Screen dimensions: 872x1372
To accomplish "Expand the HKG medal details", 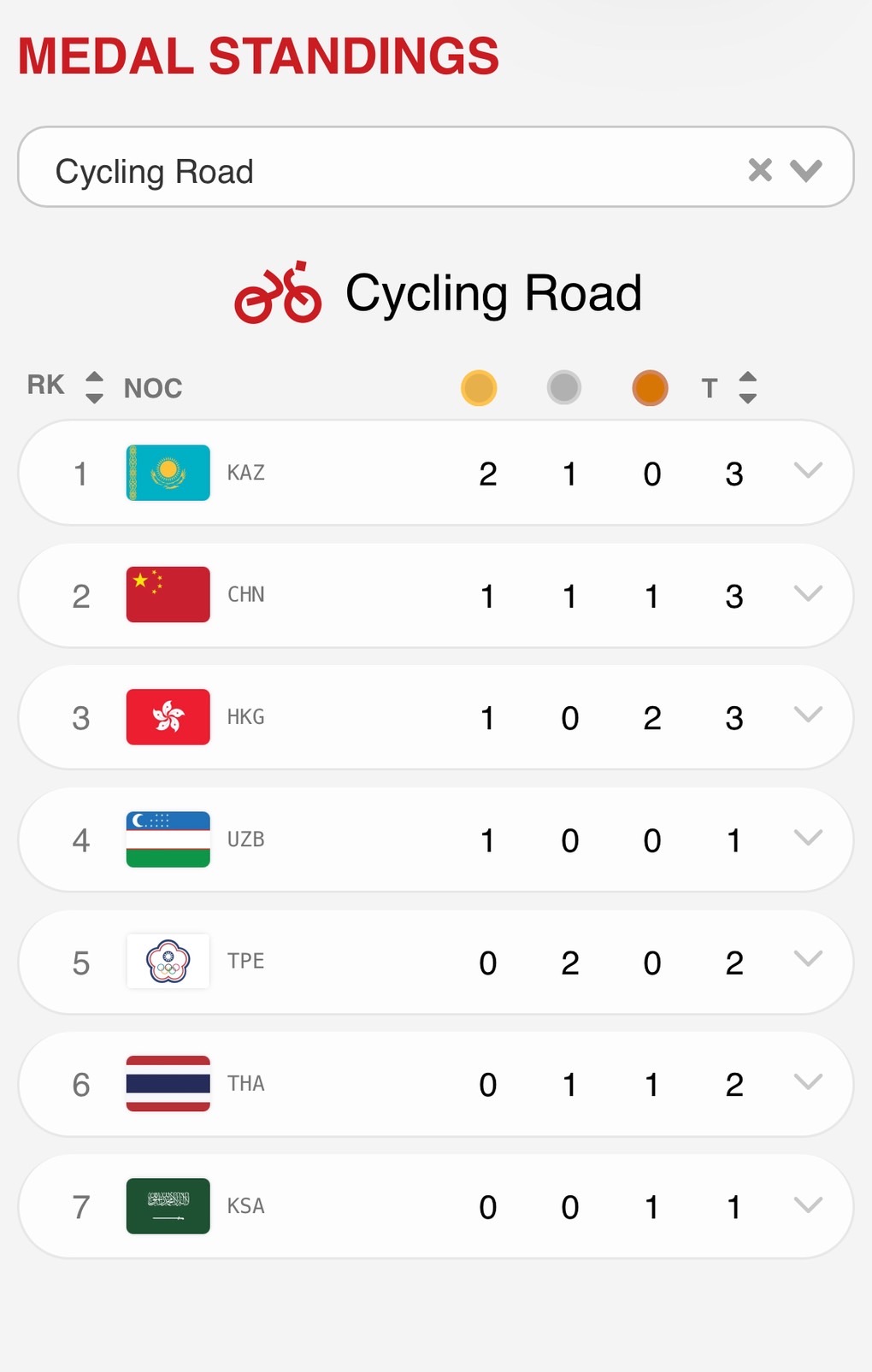I will [807, 715].
